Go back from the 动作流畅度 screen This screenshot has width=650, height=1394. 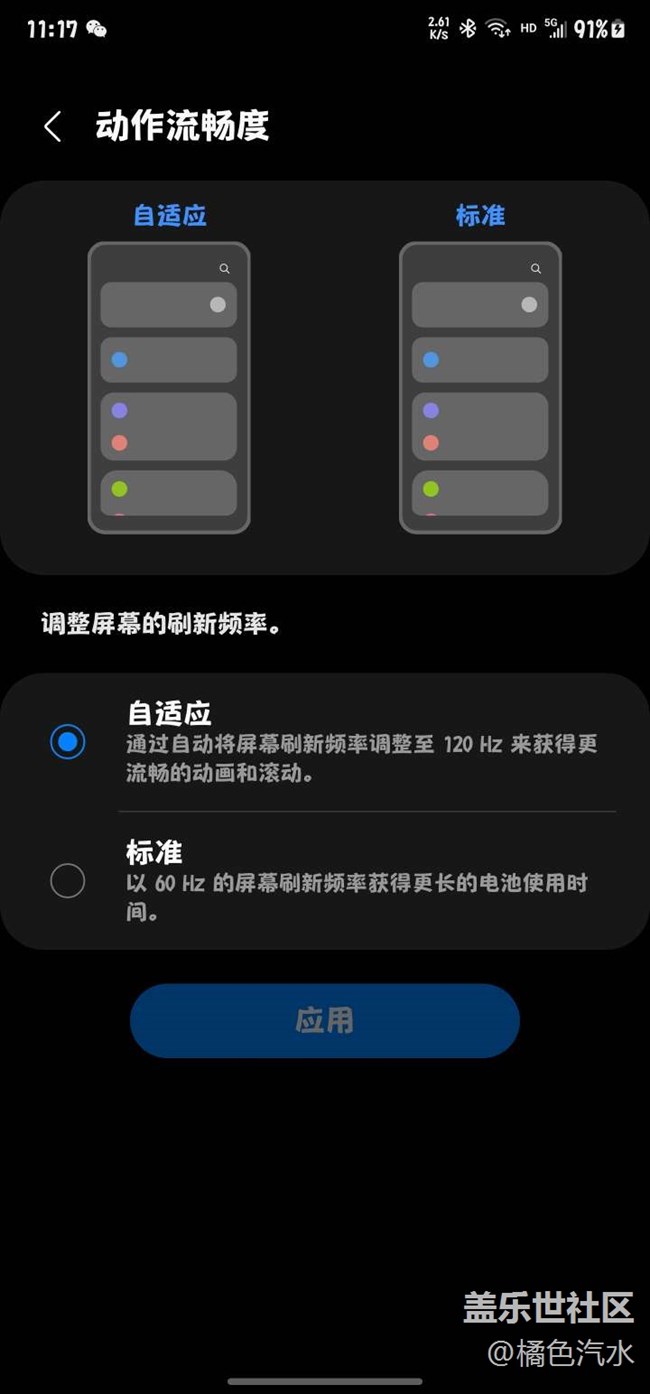coord(53,127)
